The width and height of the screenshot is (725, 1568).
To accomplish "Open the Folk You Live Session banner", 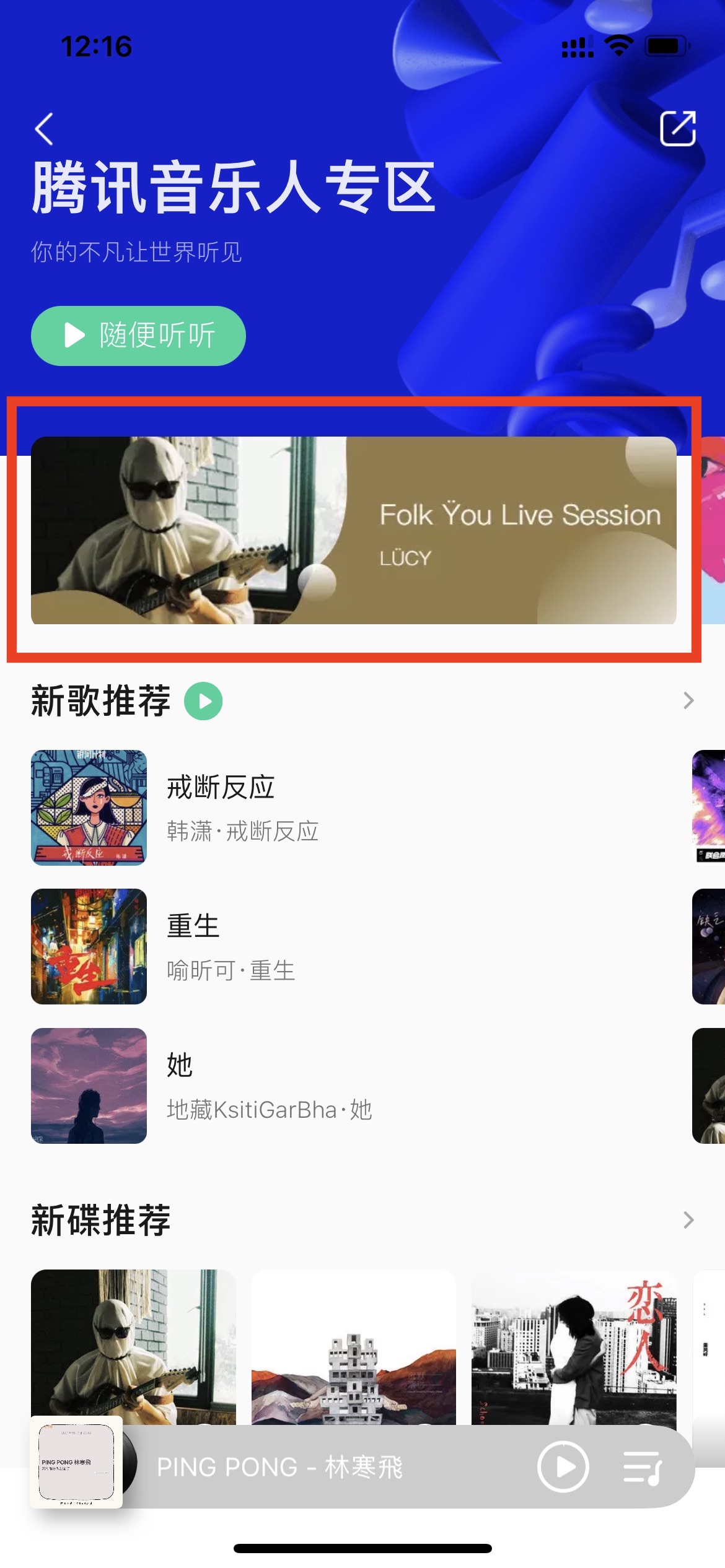I will tap(353, 530).
